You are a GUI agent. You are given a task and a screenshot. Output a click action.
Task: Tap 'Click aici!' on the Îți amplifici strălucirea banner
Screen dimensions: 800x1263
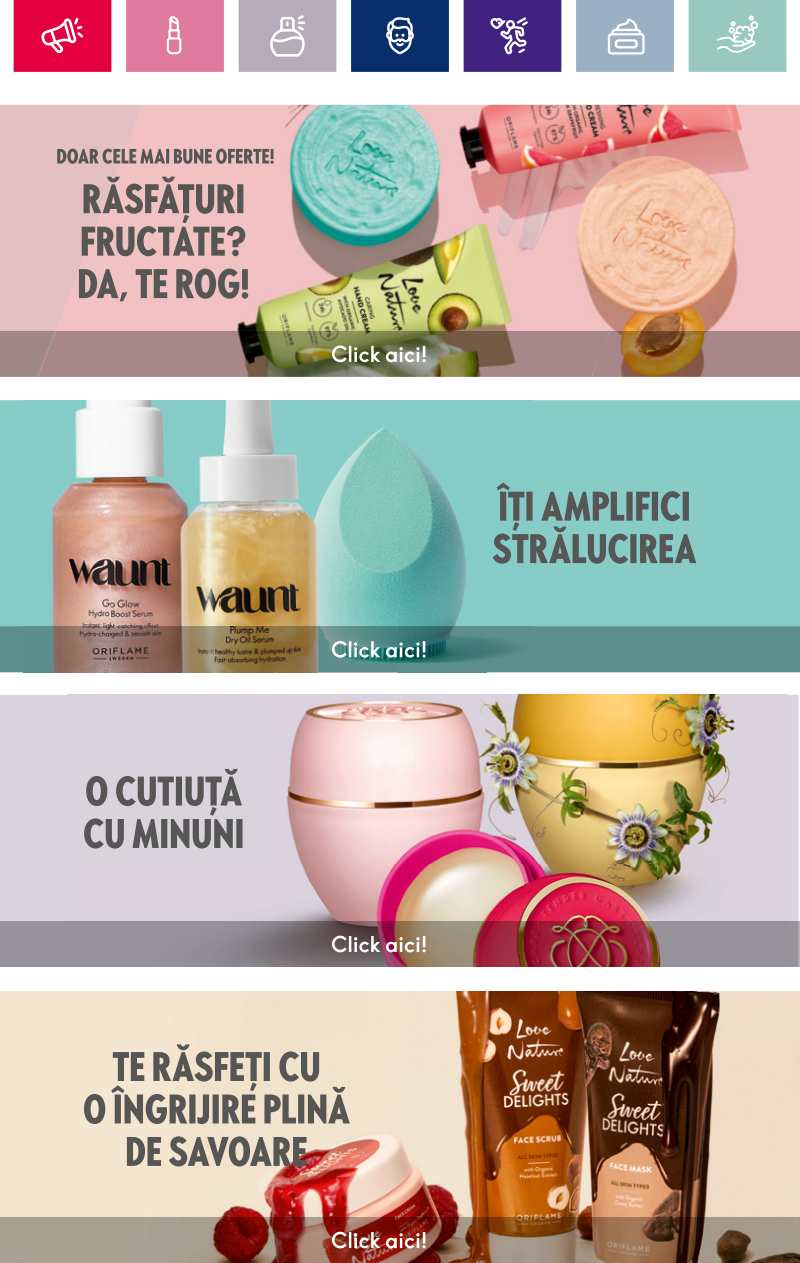(379, 650)
